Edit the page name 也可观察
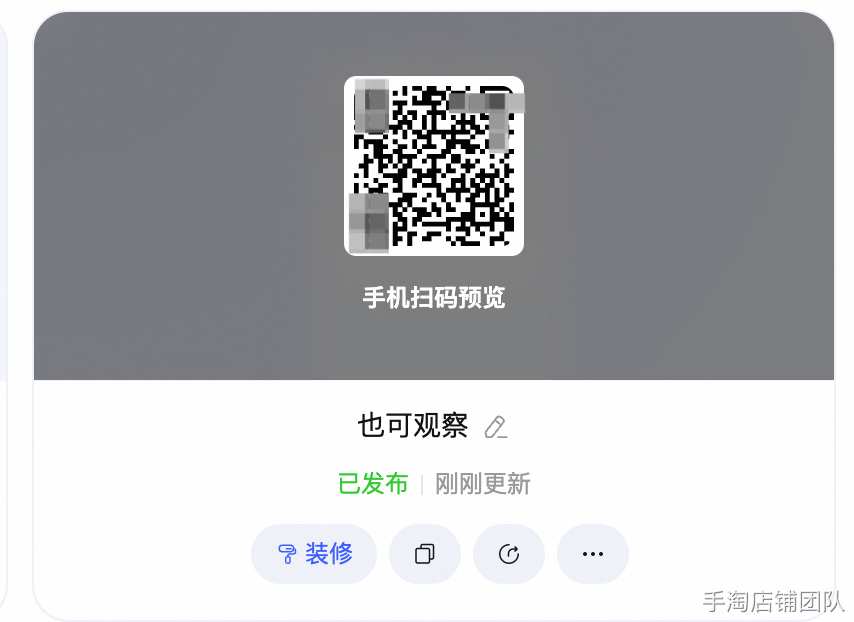The width and height of the screenshot is (854, 622). tap(495, 428)
